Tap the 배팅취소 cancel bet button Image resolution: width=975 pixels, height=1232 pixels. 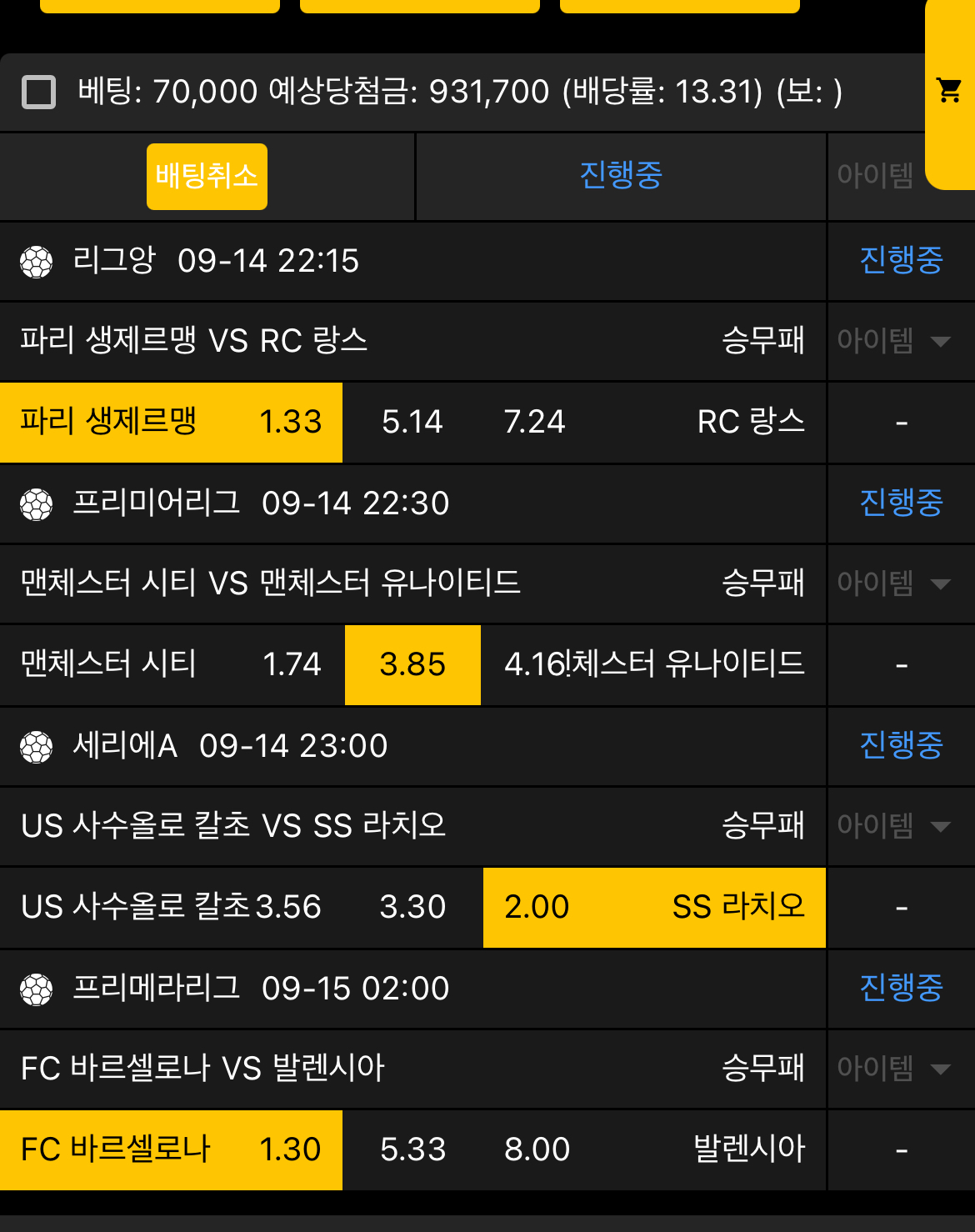tap(207, 177)
